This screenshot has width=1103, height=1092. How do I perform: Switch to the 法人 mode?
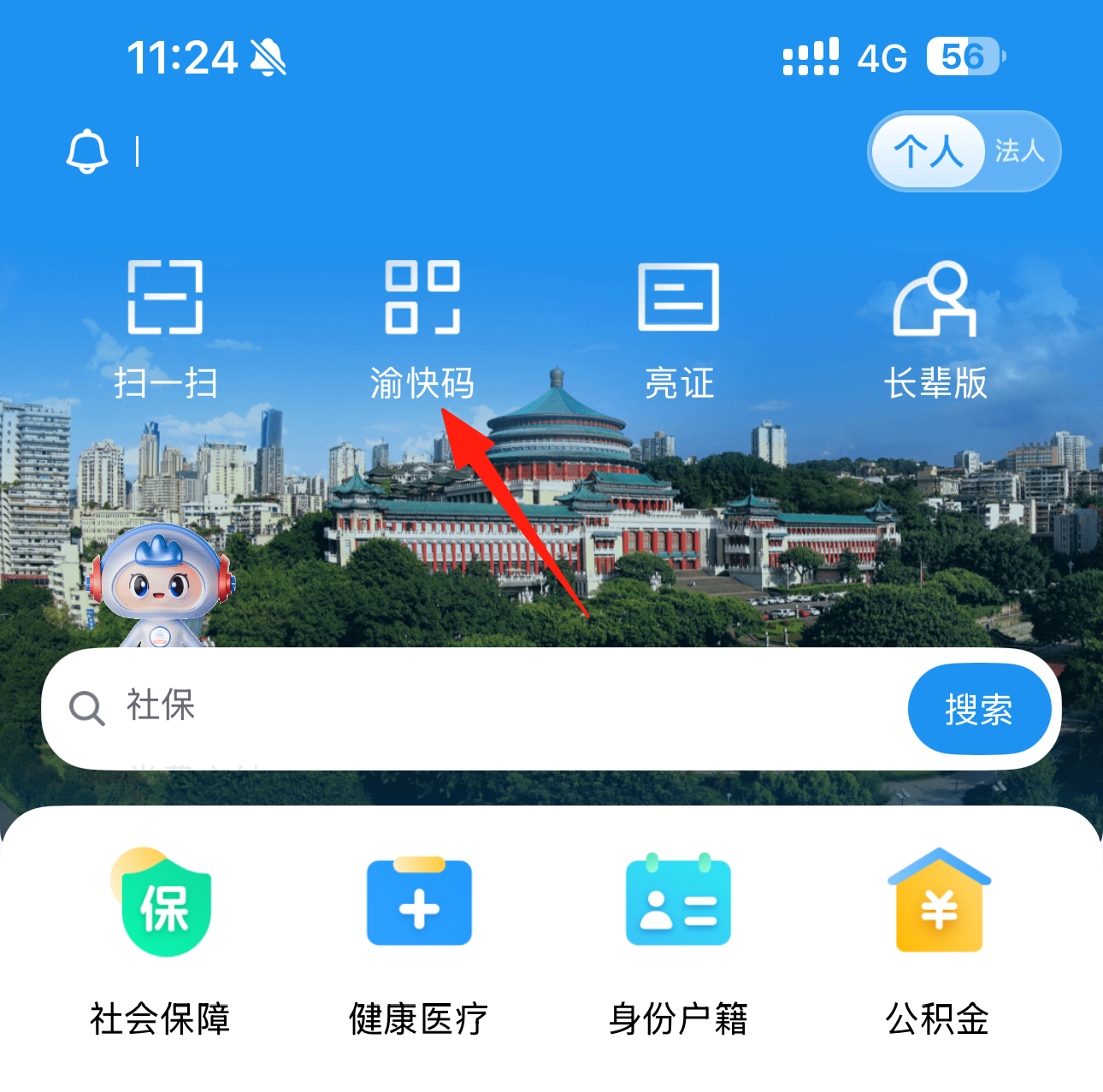pos(1019,151)
